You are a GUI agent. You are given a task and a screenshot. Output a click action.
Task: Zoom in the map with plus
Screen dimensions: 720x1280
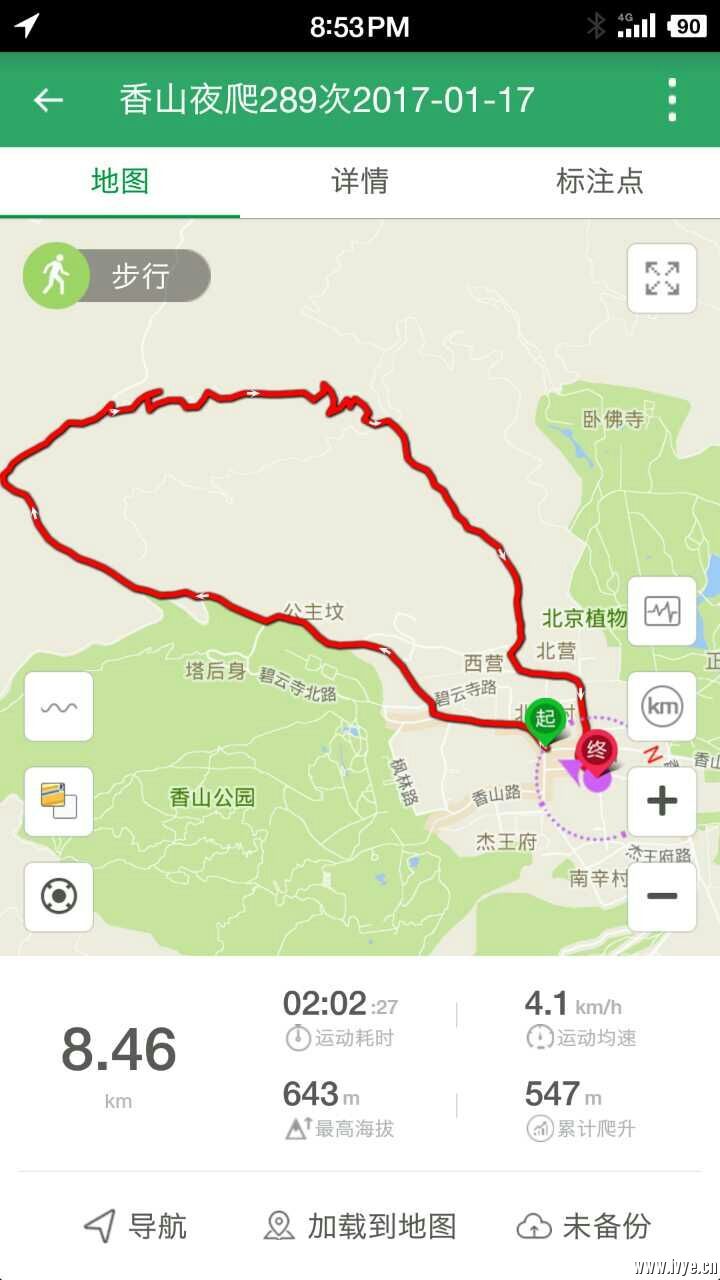pyautogui.click(x=662, y=801)
